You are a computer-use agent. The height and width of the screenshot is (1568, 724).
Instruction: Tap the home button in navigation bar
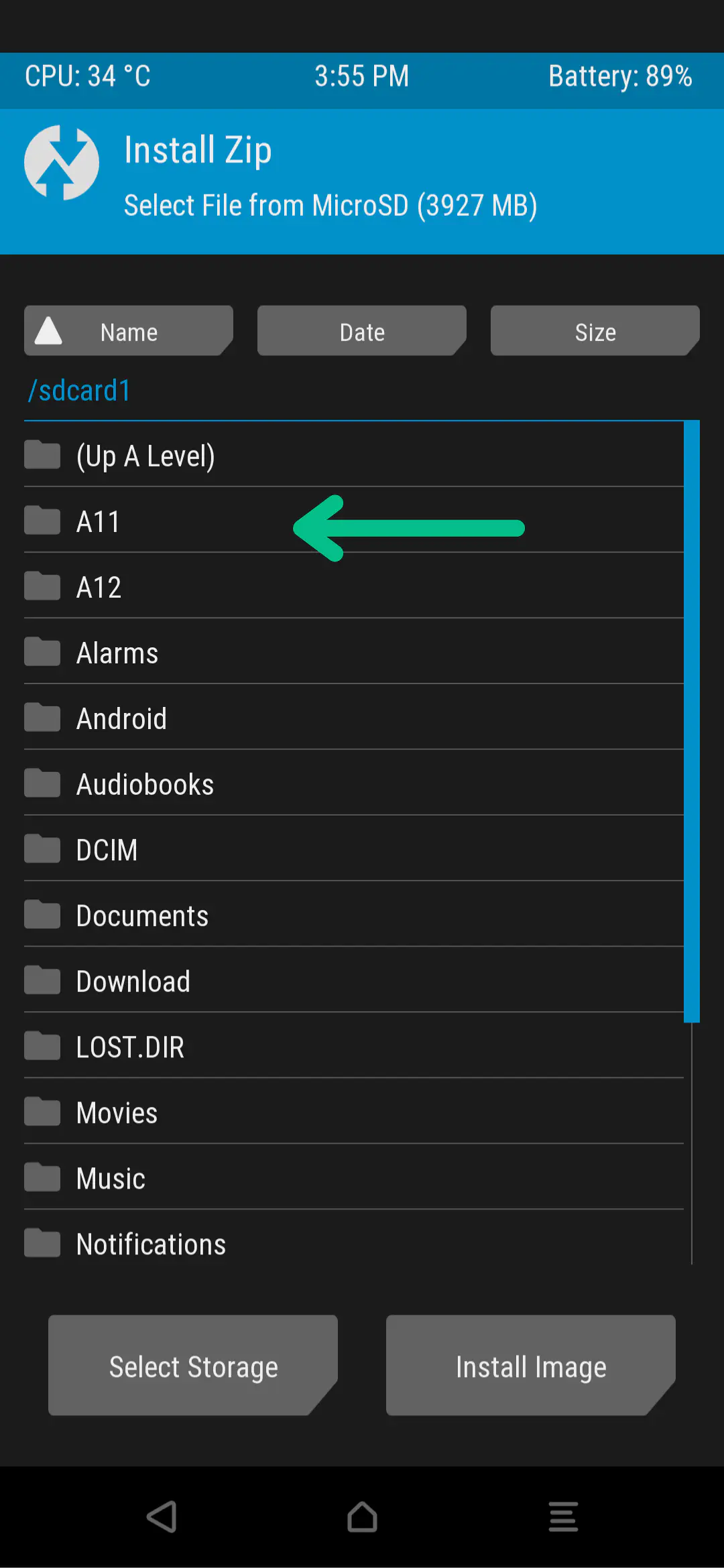tap(362, 1516)
